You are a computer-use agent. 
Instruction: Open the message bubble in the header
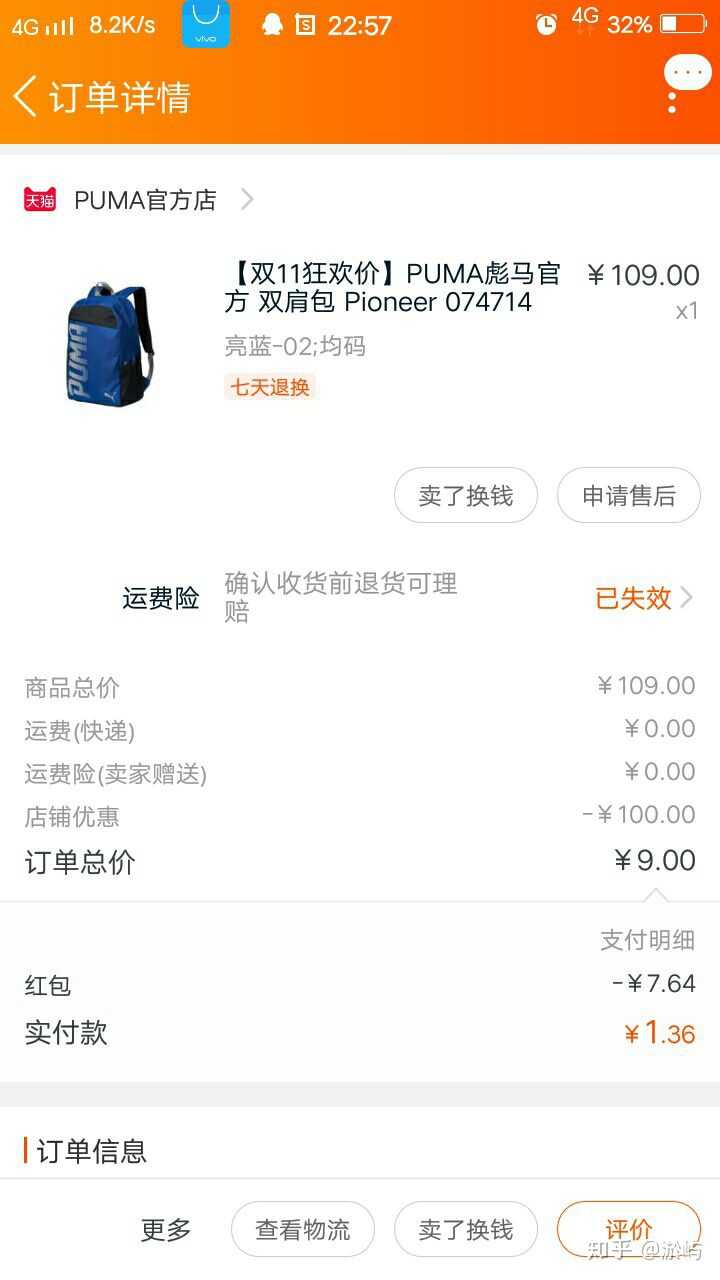pyautogui.click(x=687, y=73)
